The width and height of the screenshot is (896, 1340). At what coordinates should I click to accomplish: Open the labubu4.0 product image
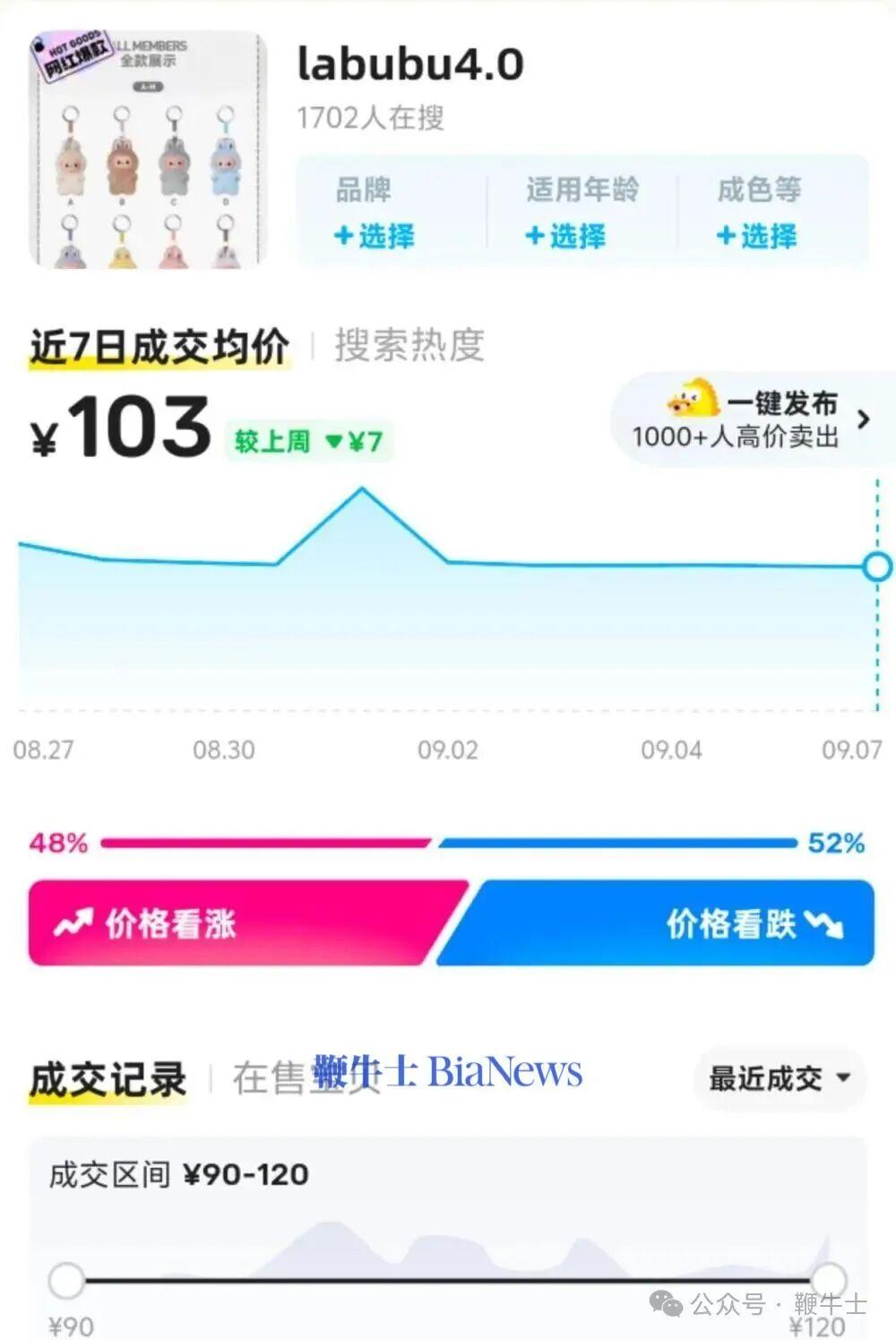click(148, 150)
